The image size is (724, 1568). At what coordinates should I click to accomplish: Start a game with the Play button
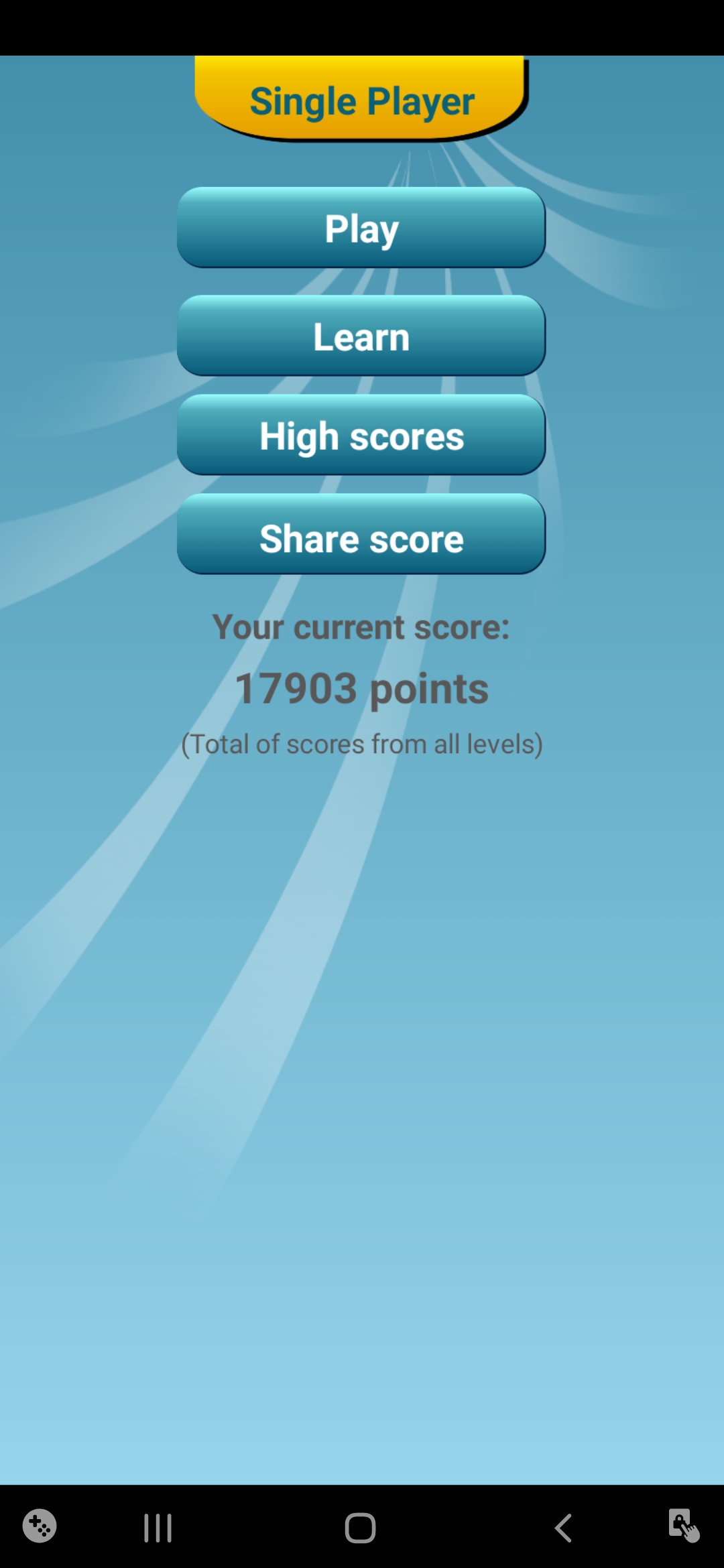coord(361,228)
